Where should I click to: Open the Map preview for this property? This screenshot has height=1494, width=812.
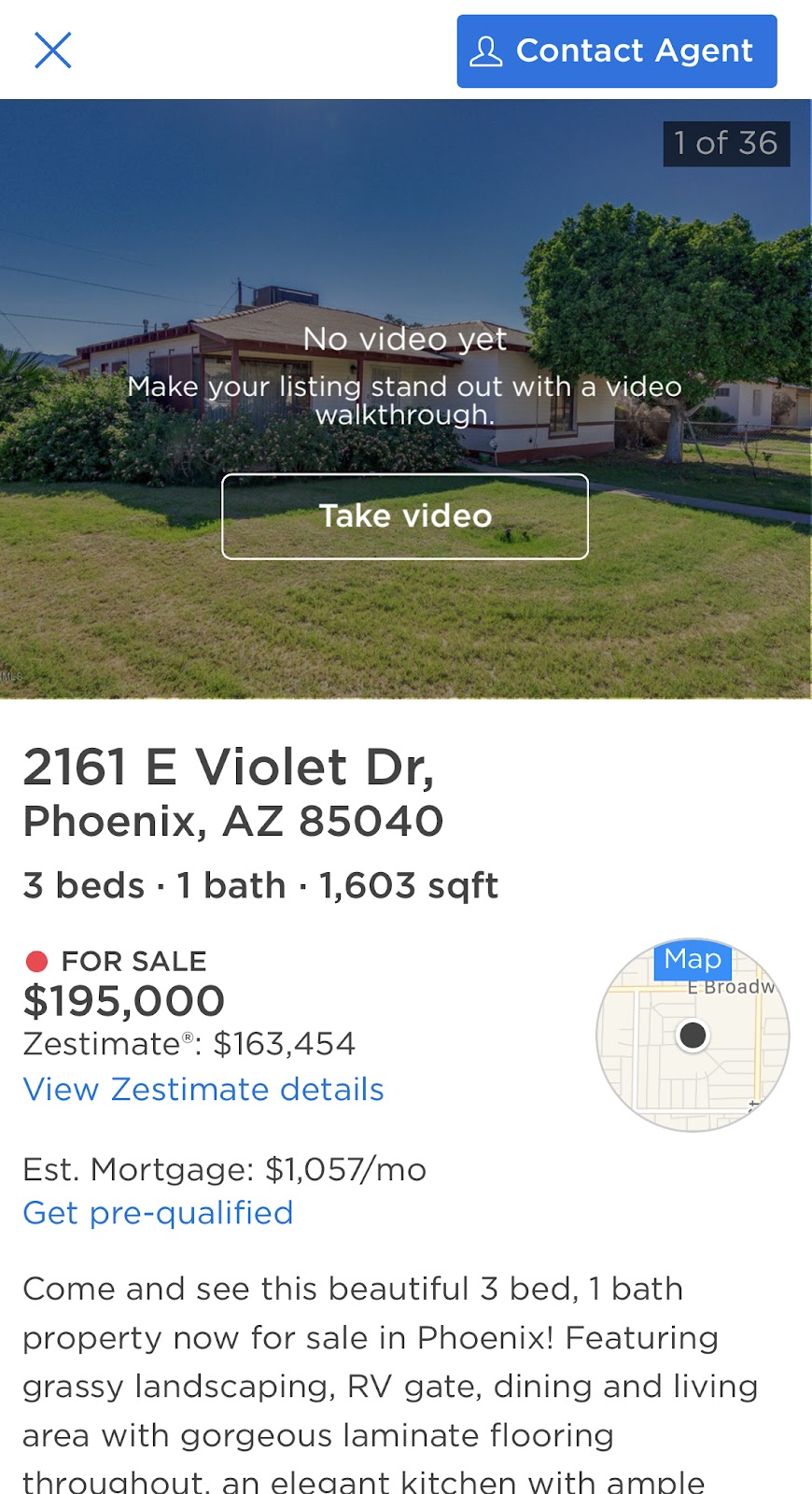click(x=693, y=1035)
